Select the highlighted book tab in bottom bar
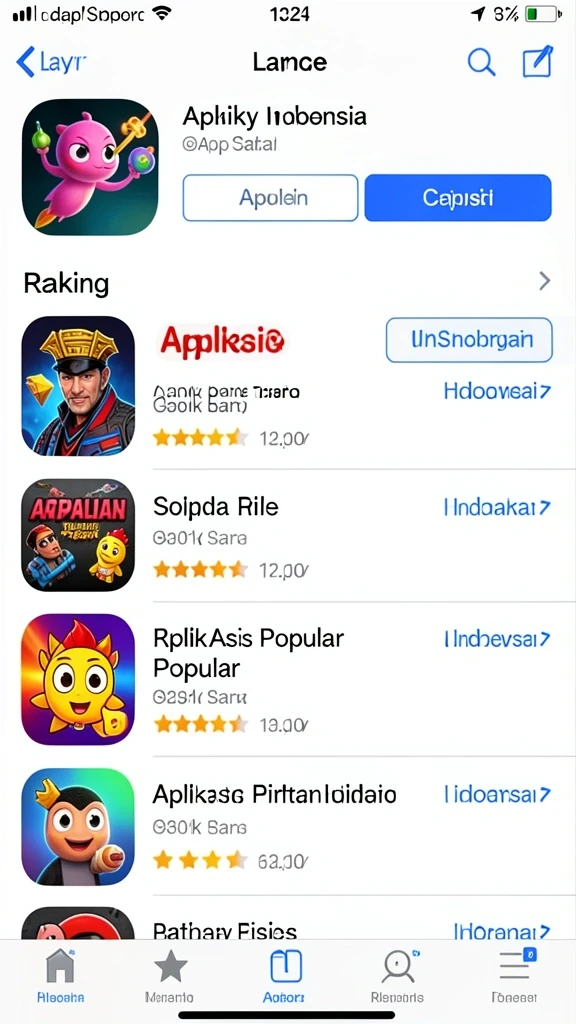The height and width of the screenshot is (1024, 576). pyautogui.click(x=284, y=976)
